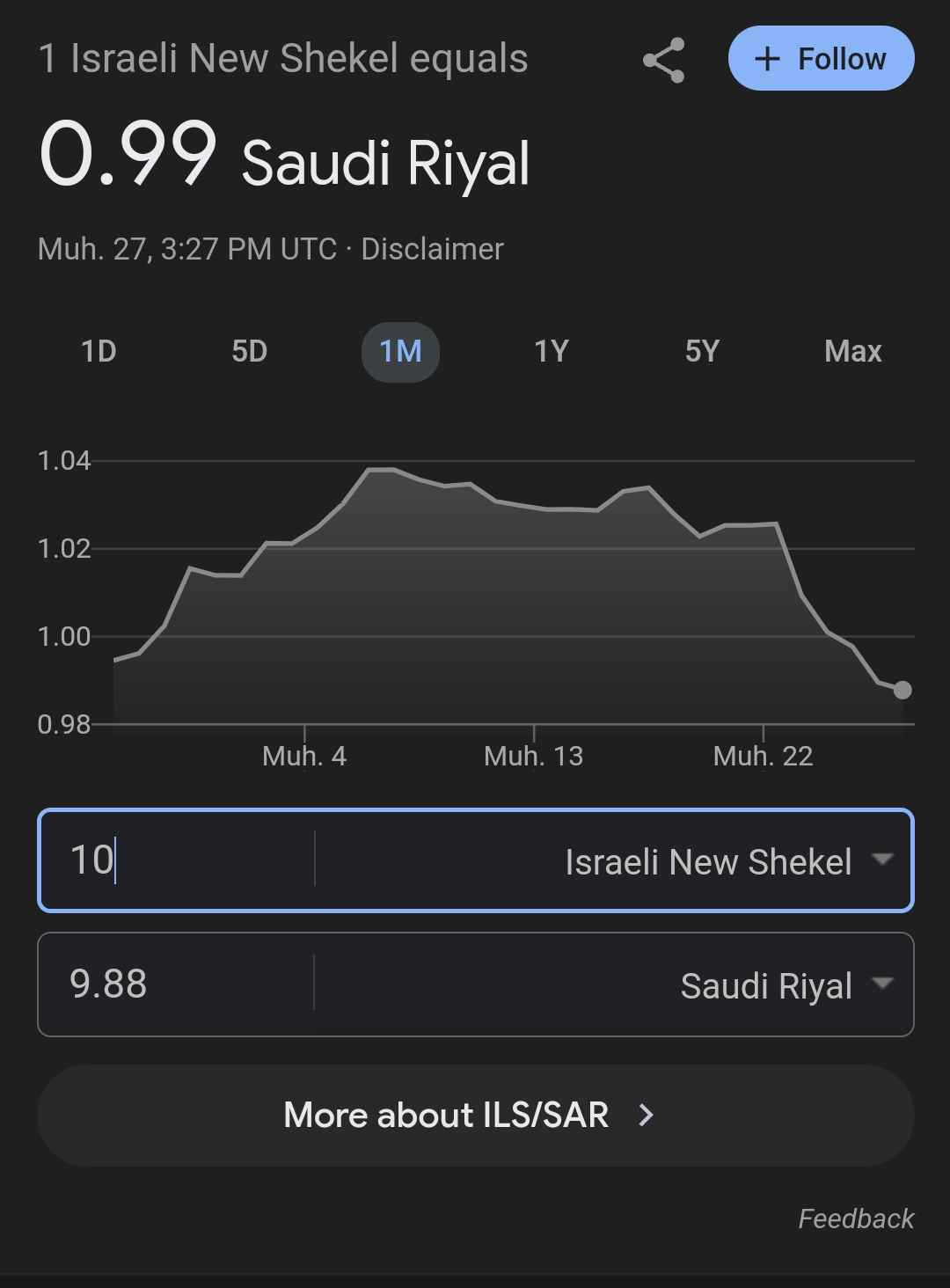Image resolution: width=950 pixels, height=1288 pixels.
Task: Share this currency conversion
Action: click(663, 60)
